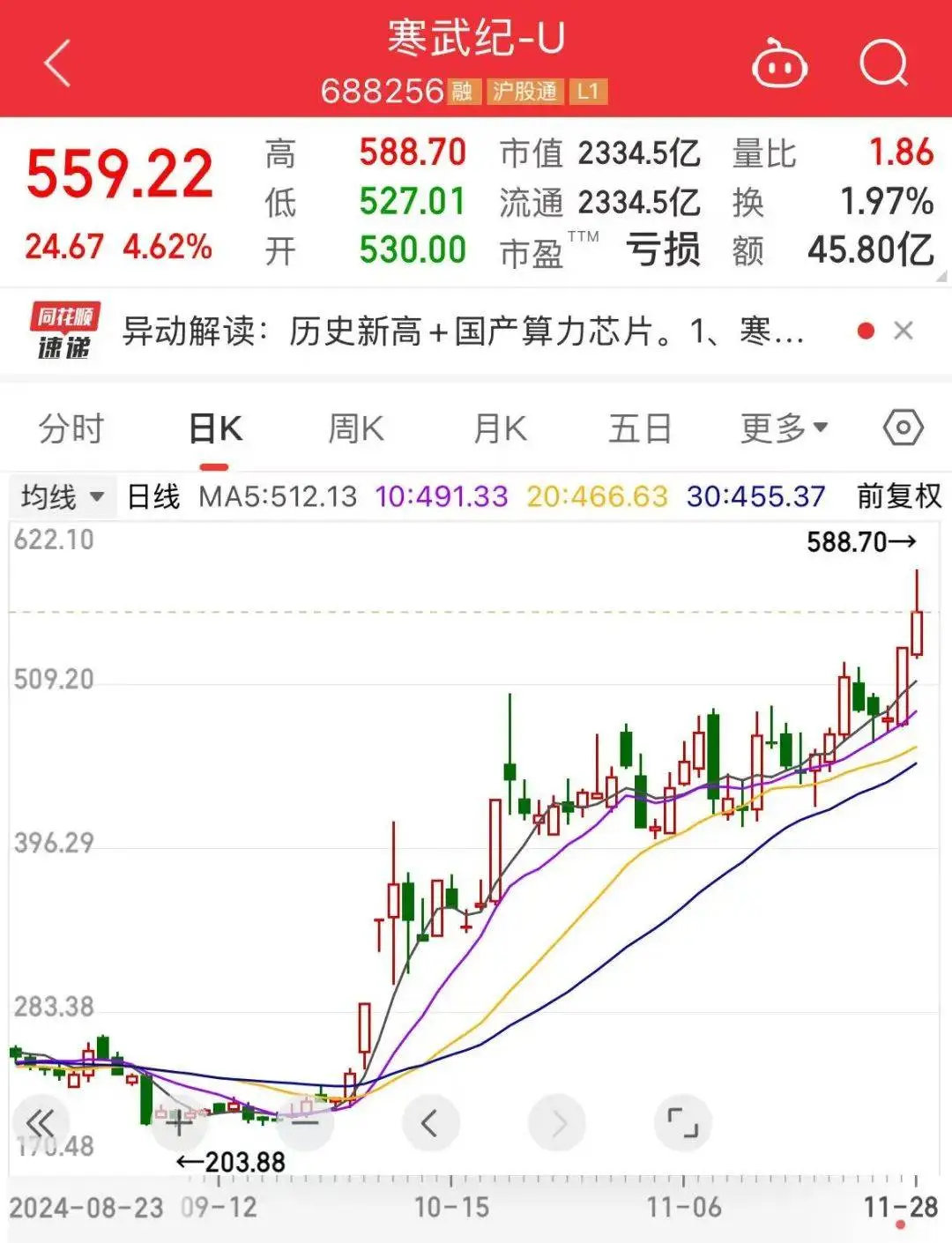Open the 日线 period selector
Screen dimensions: 952x1243
pos(152,496)
